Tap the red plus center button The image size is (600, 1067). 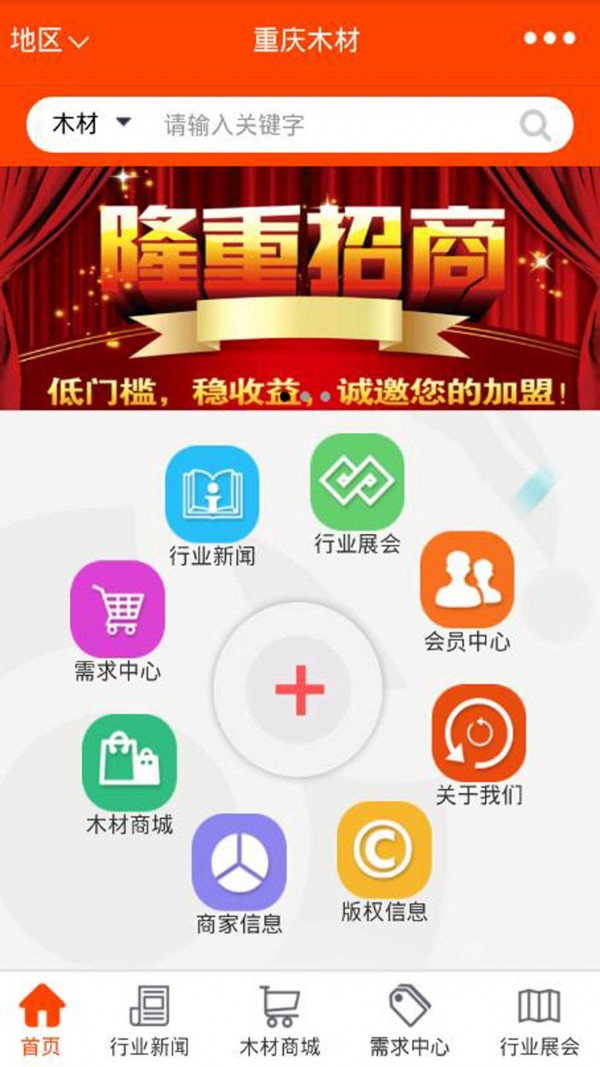pyautogui.click(x=298, y=689)
